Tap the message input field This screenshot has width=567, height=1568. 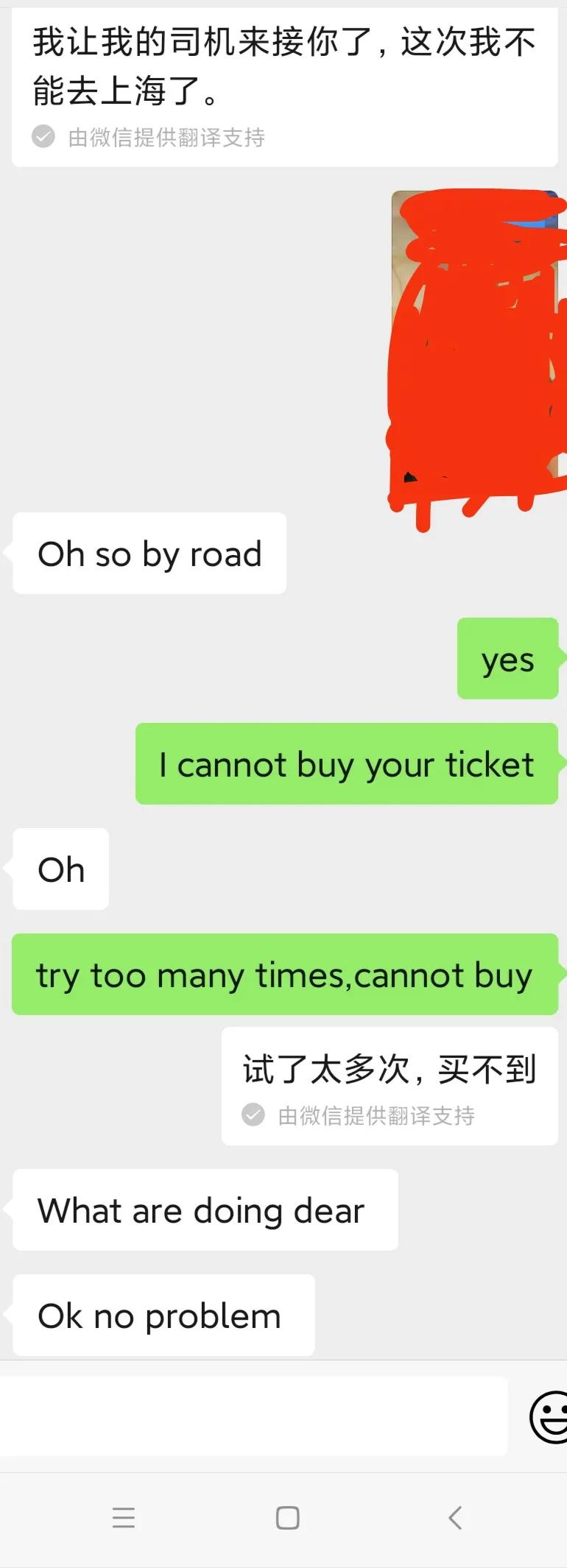(x=253, y=1416)
